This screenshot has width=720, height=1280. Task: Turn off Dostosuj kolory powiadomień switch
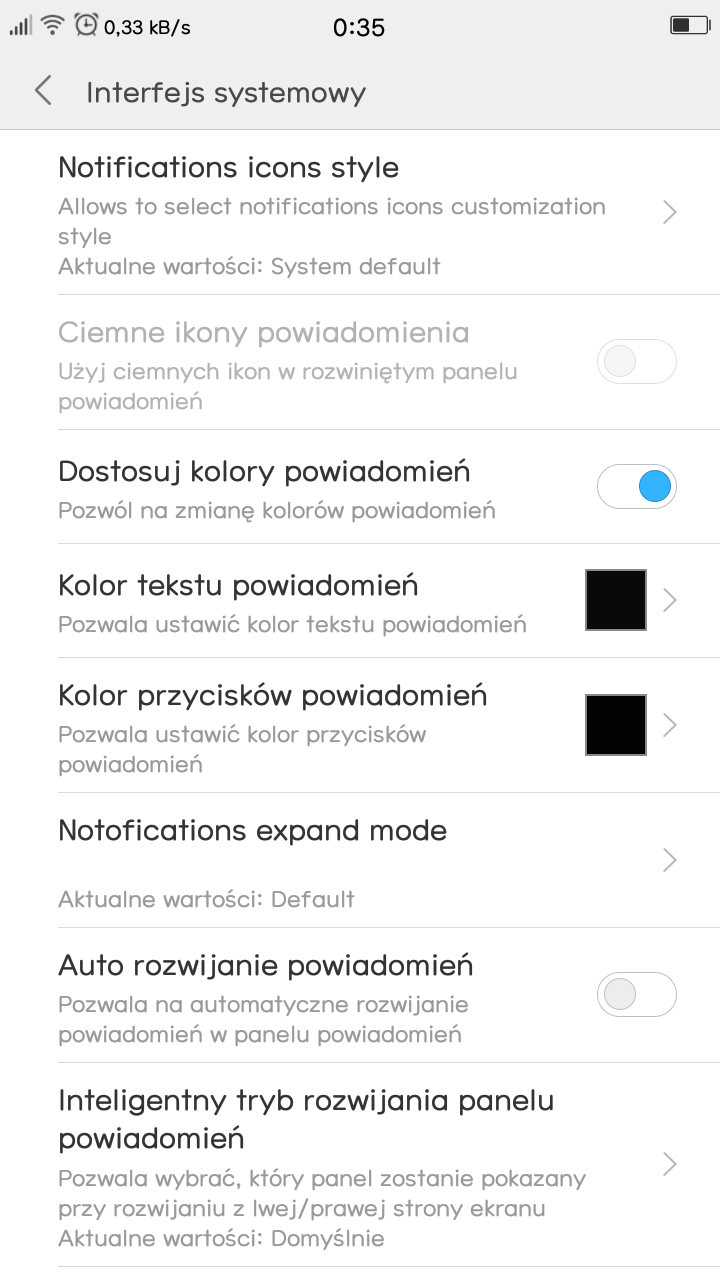pyautogui.click(x=636, y=487)
